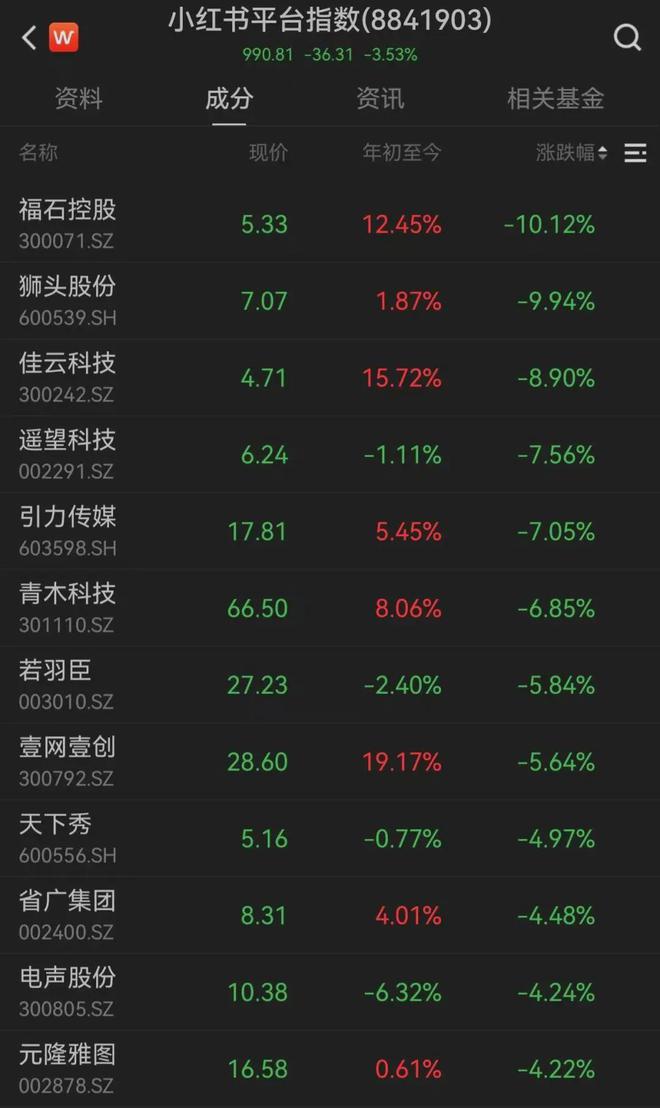Go back using the top-left arrow
Image resolution: width=660 pixels, height=1108 pixels.
pos(29,37)
